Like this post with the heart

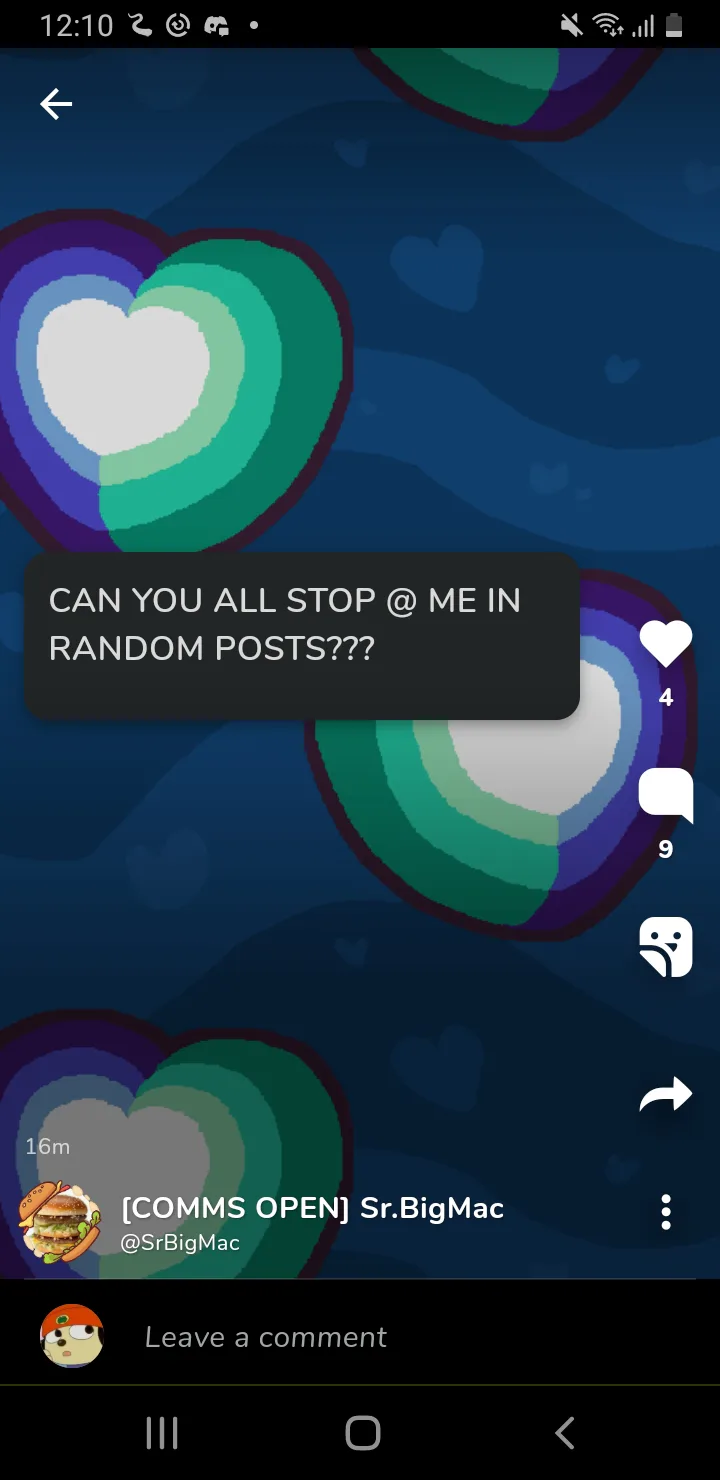[666, 643]
